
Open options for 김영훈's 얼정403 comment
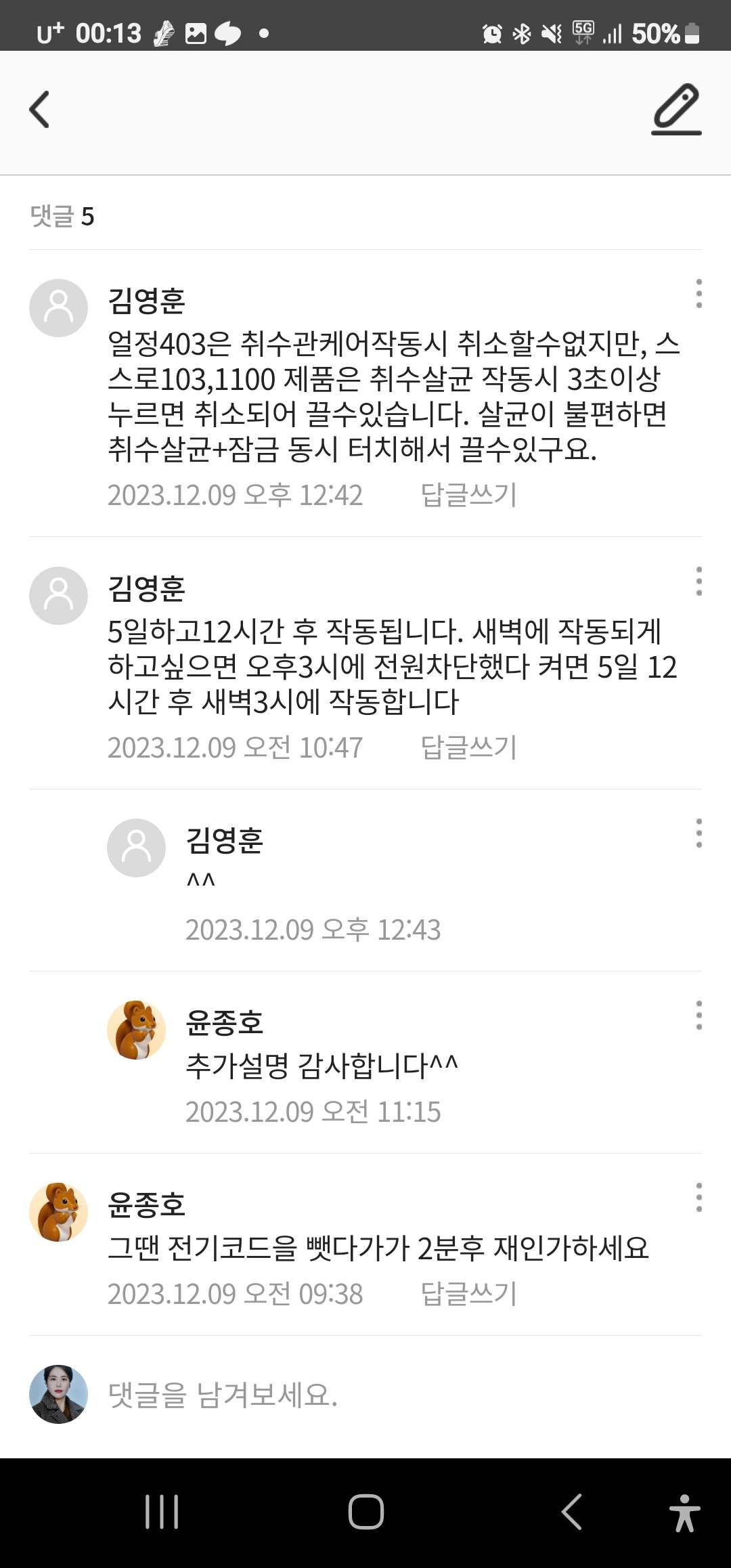[699, 294]
